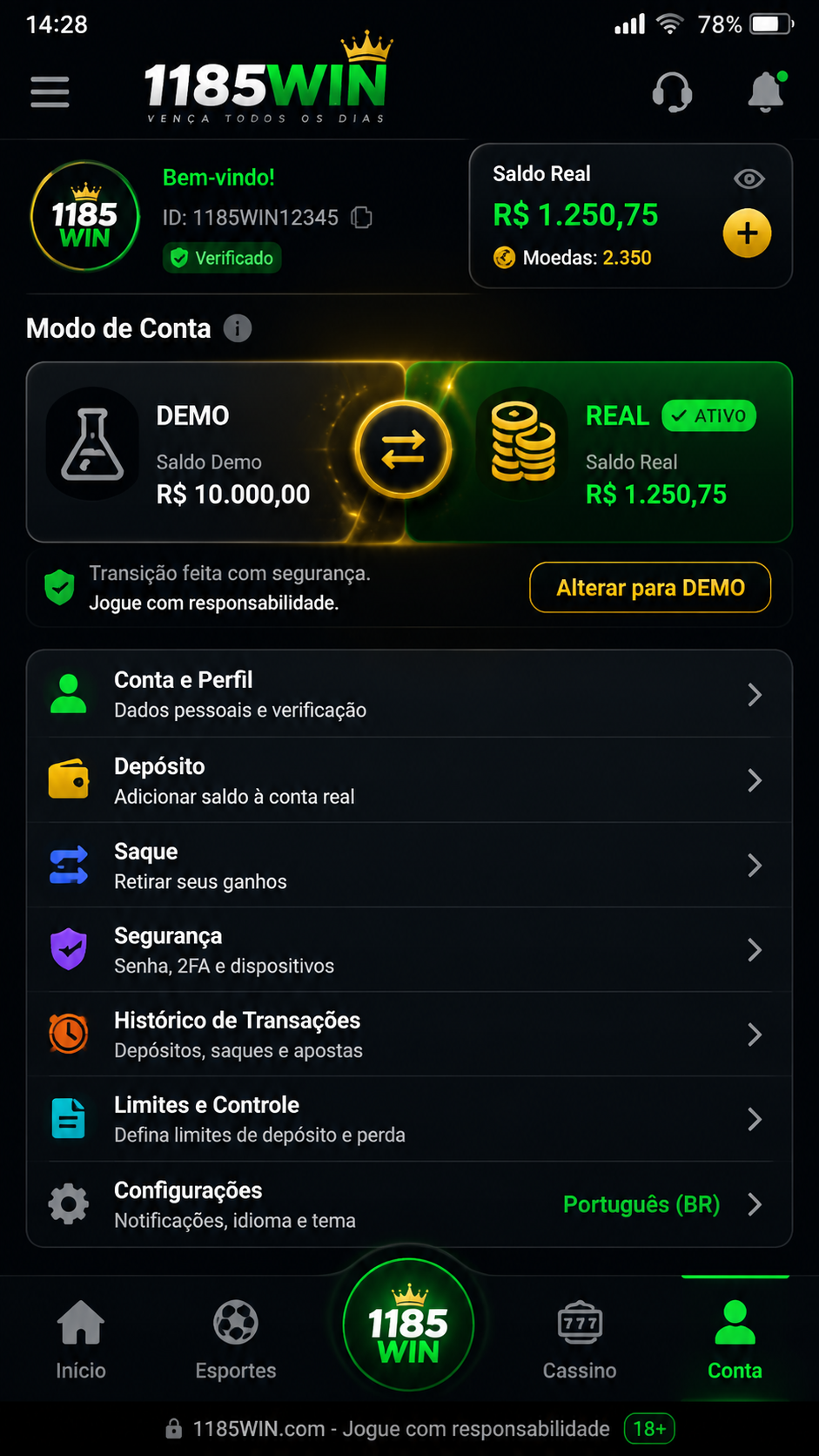The height and width of the screenshot is (1456, 819).
Task: Switch to the Início tab
Action: point(81,1339)
